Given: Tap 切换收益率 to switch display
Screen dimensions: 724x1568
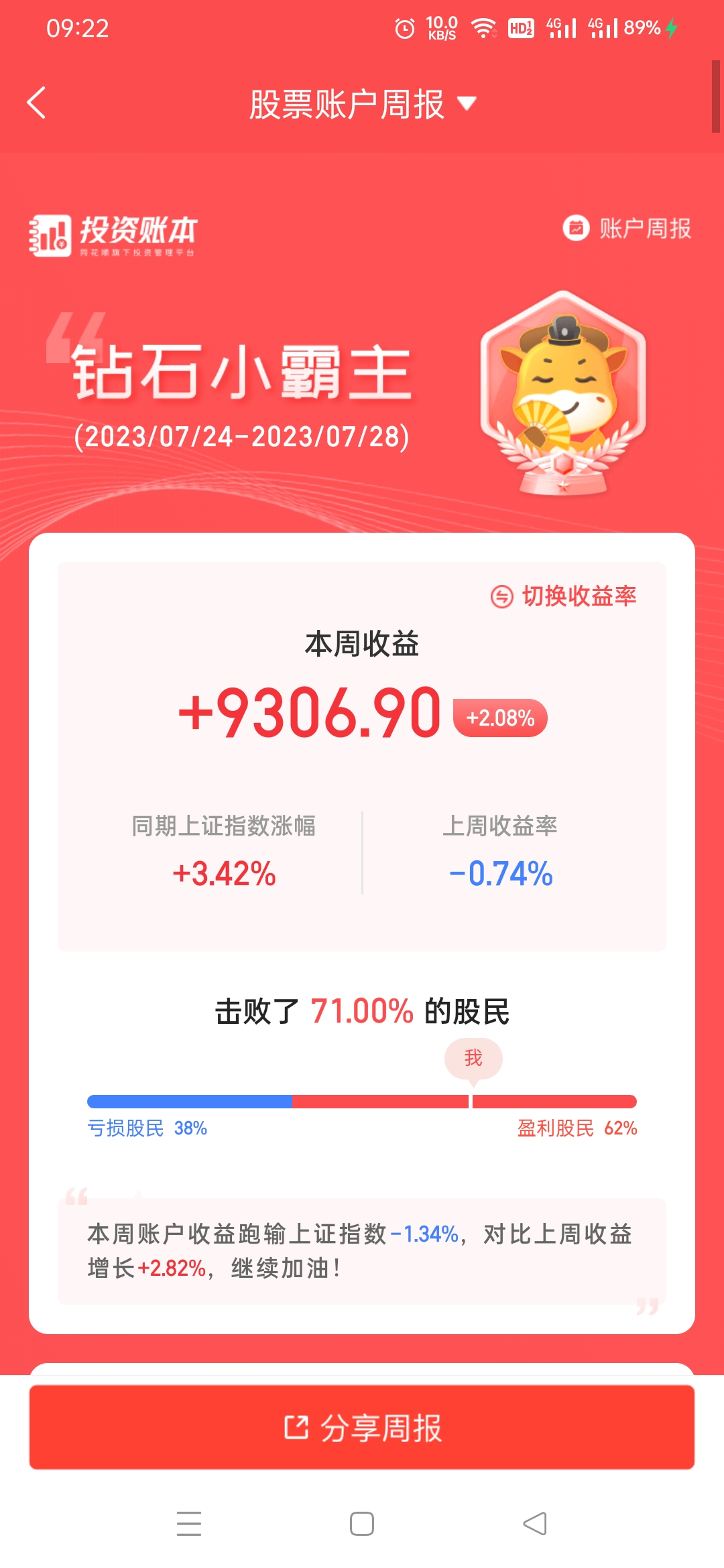Looking at the screenshot, I should (564, 596).
